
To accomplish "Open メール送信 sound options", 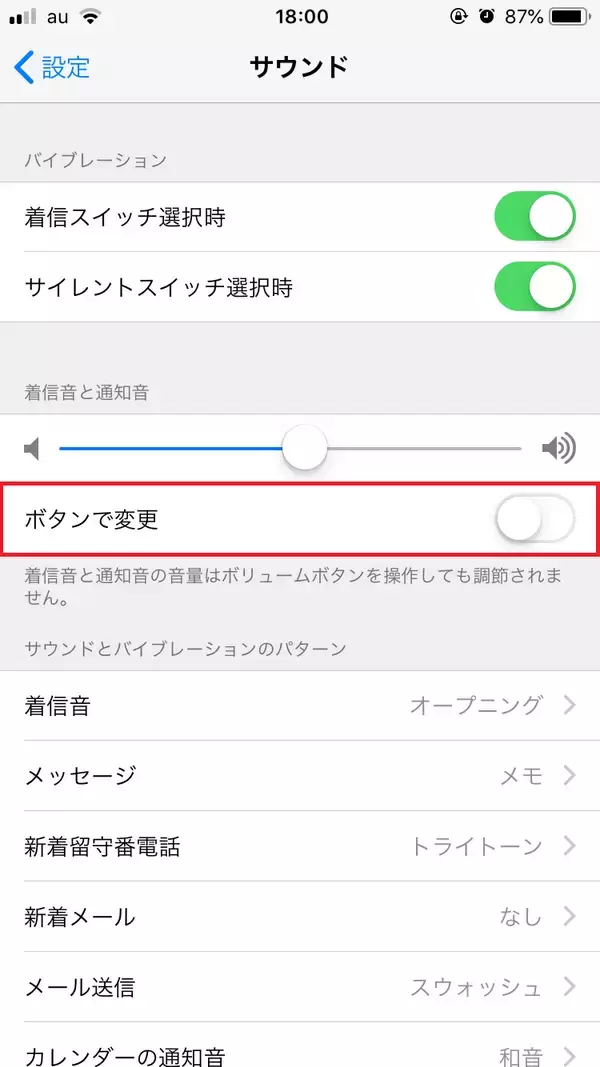I will coord(300,988).
